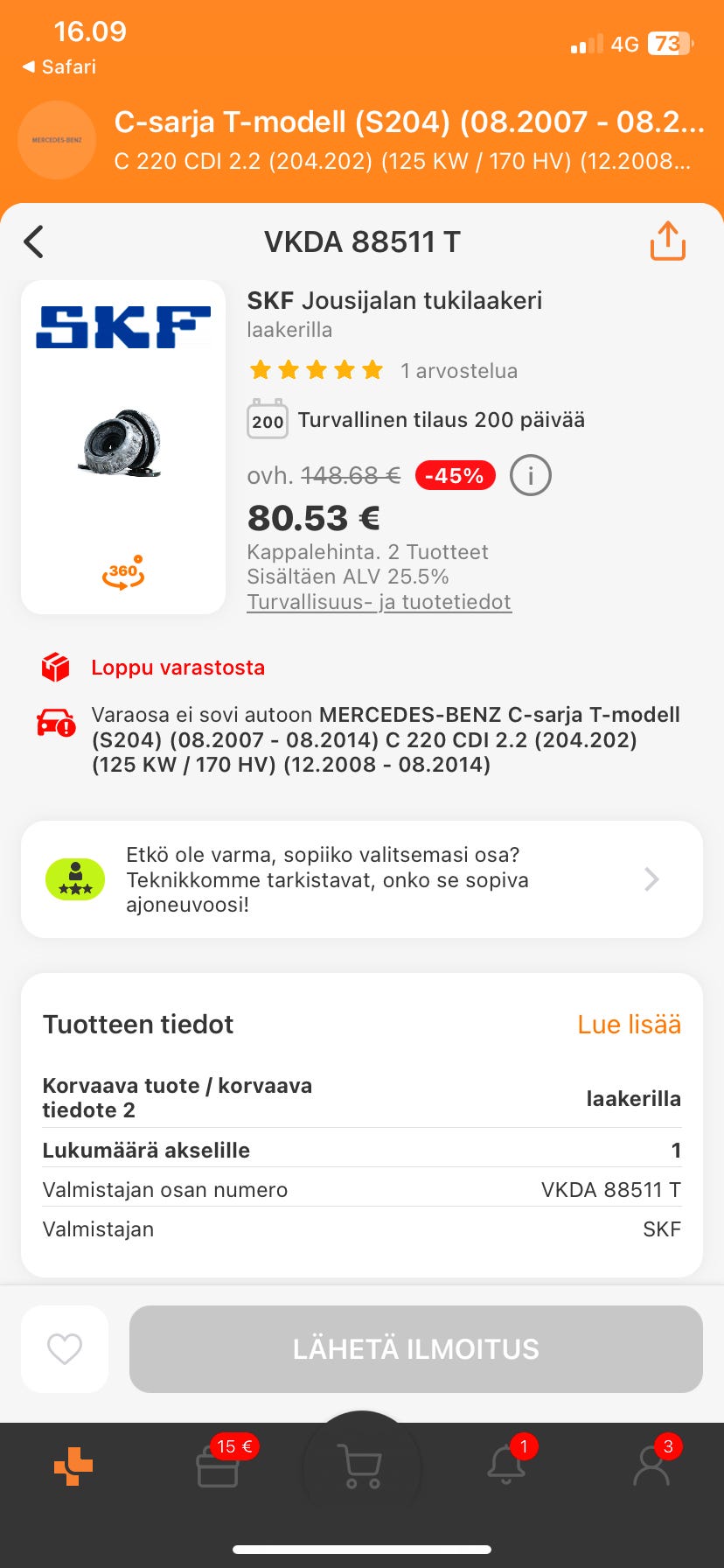Tap the red out-of-stock box icon
Image resolution: width=724 pixels, height=1568 pixels.
point(56,667)
